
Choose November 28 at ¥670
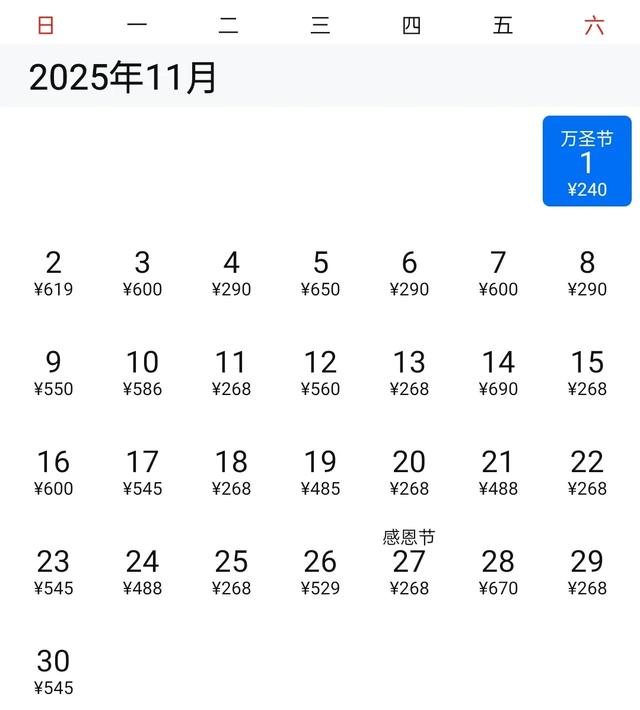click(x=498, y=571)
